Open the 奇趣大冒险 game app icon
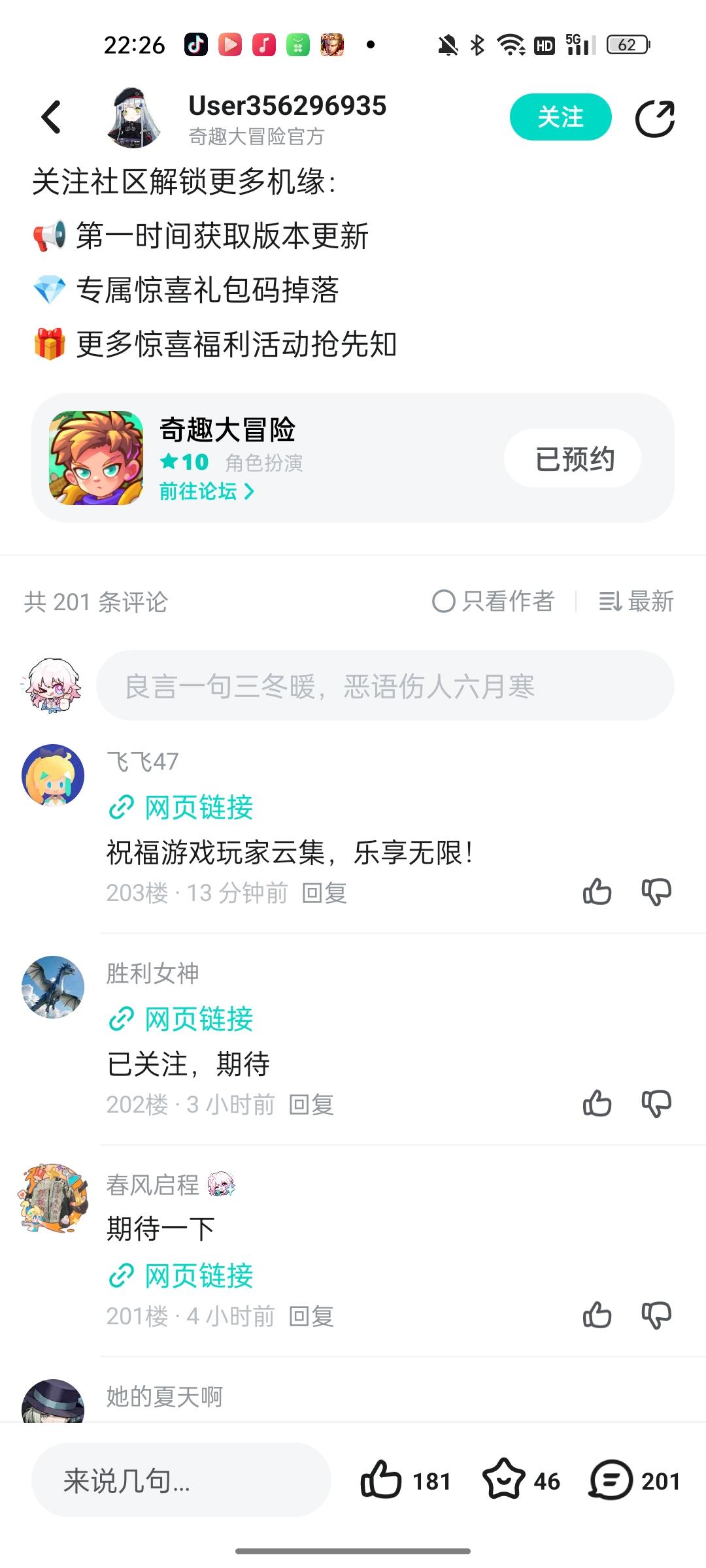 (x=97, y=457)
